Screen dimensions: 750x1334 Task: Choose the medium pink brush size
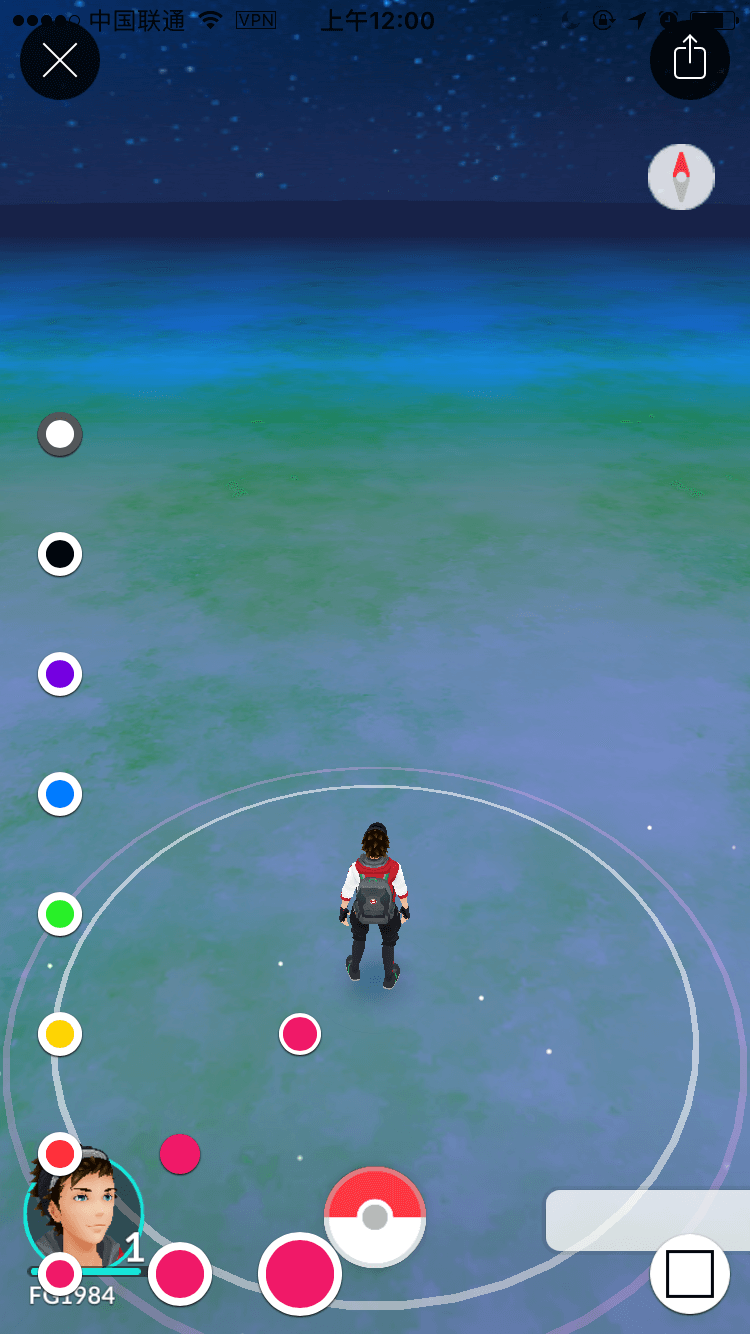tap(180, 1274)
